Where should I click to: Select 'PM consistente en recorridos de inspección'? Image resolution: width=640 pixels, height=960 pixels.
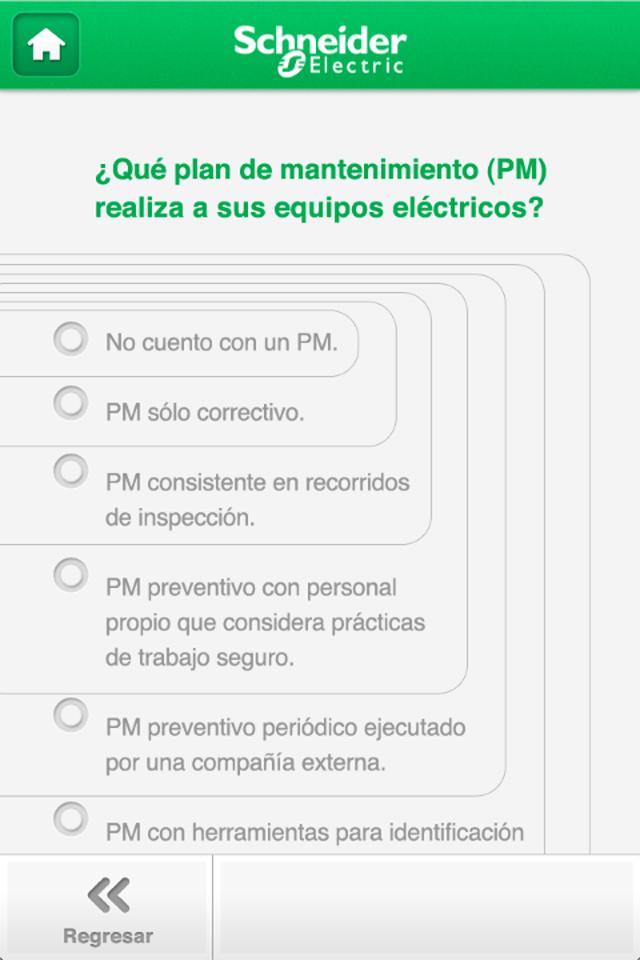pos(71,471)
